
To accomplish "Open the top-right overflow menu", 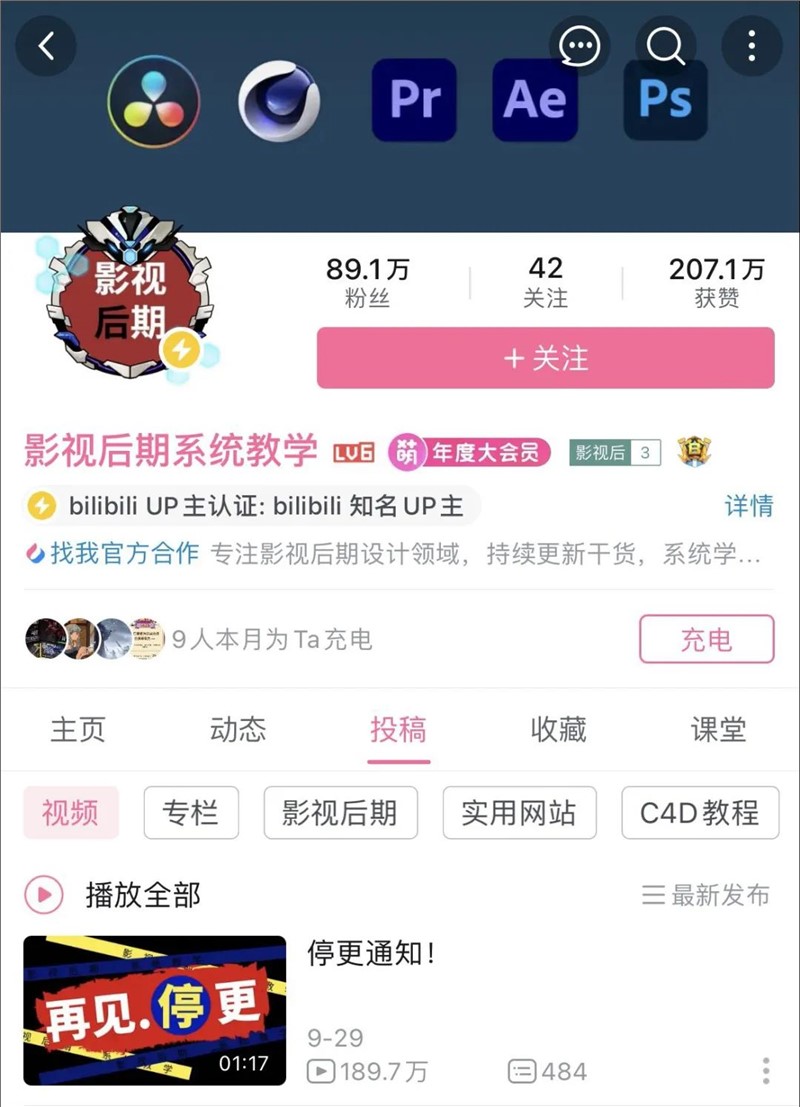I will [x=751, y=46].
